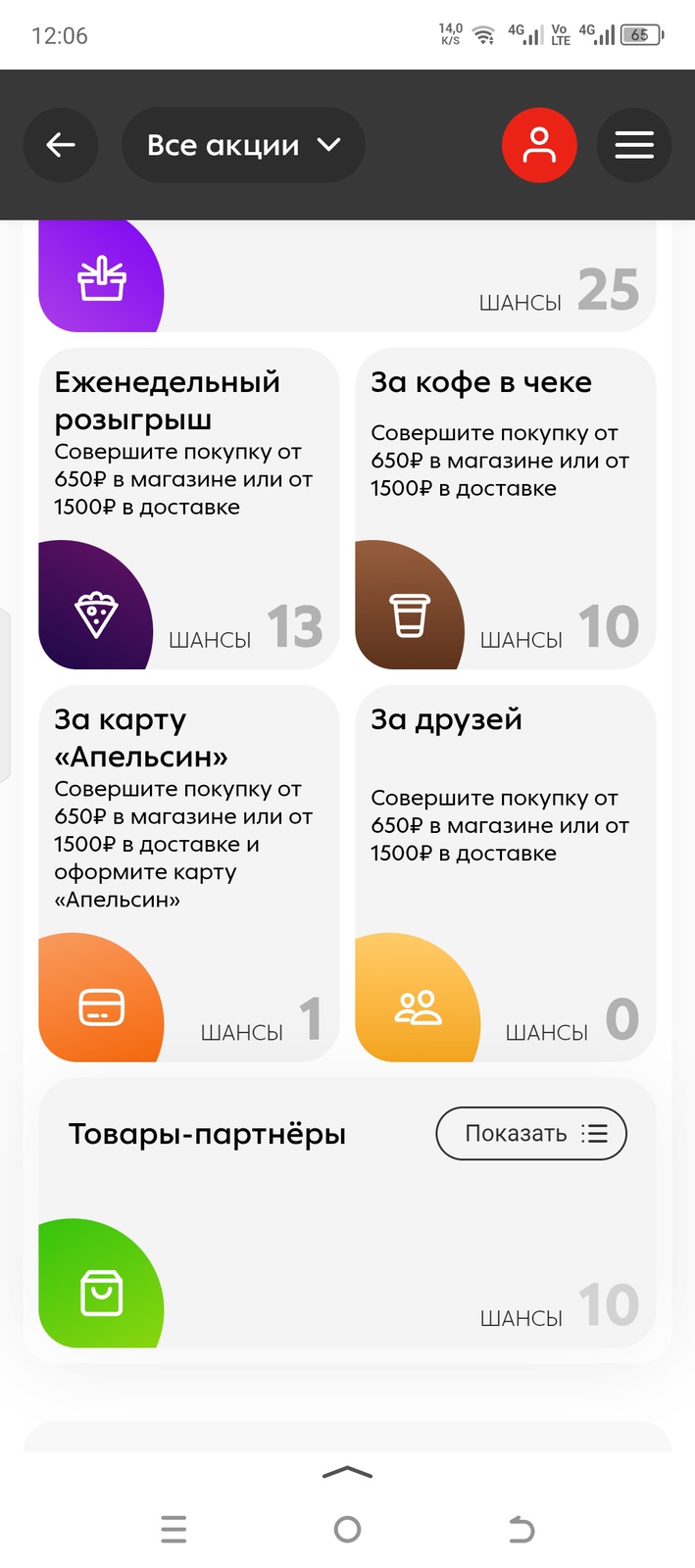
Task: Go to the system home screen
Action: [347, 1529]
